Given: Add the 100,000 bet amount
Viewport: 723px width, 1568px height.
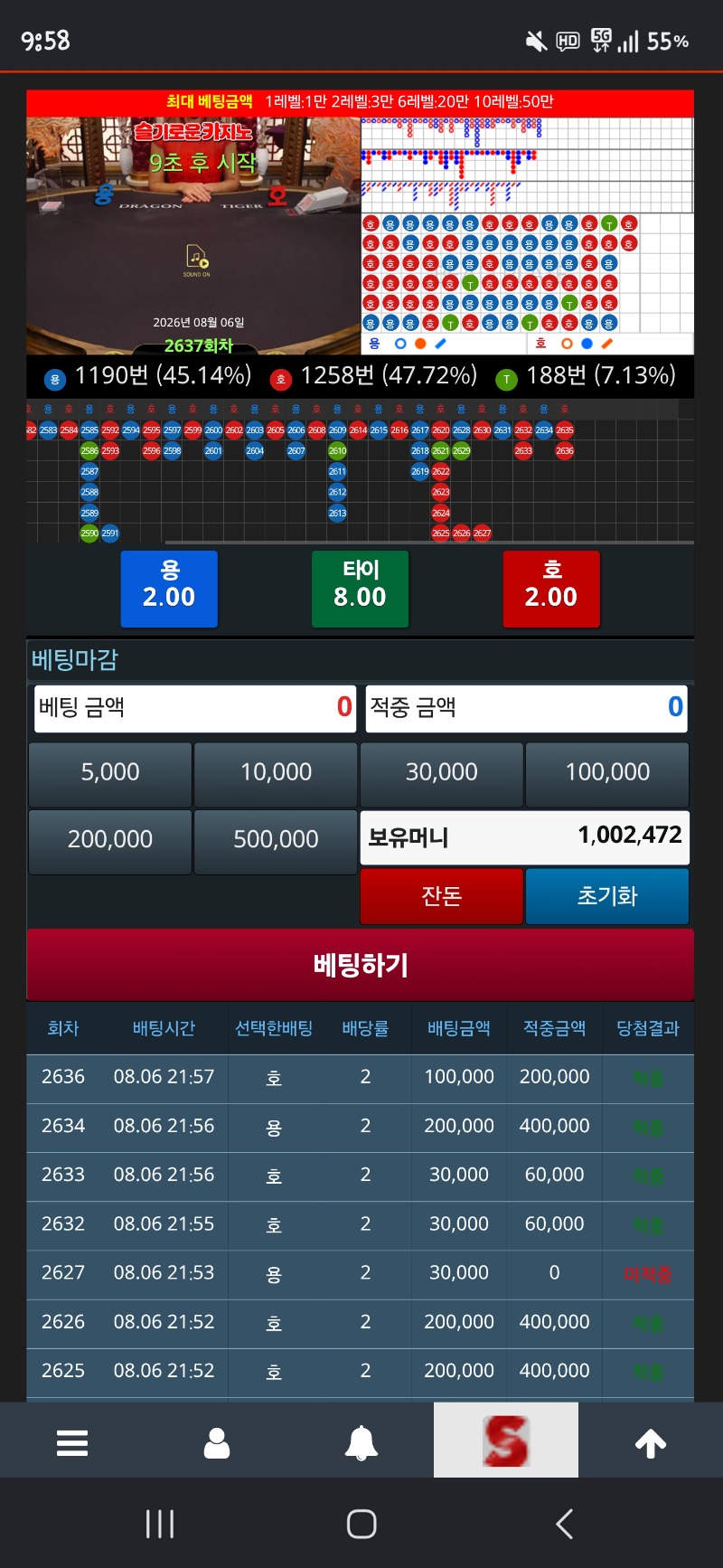Looking at the screenshot, I should tap(607, 774).
